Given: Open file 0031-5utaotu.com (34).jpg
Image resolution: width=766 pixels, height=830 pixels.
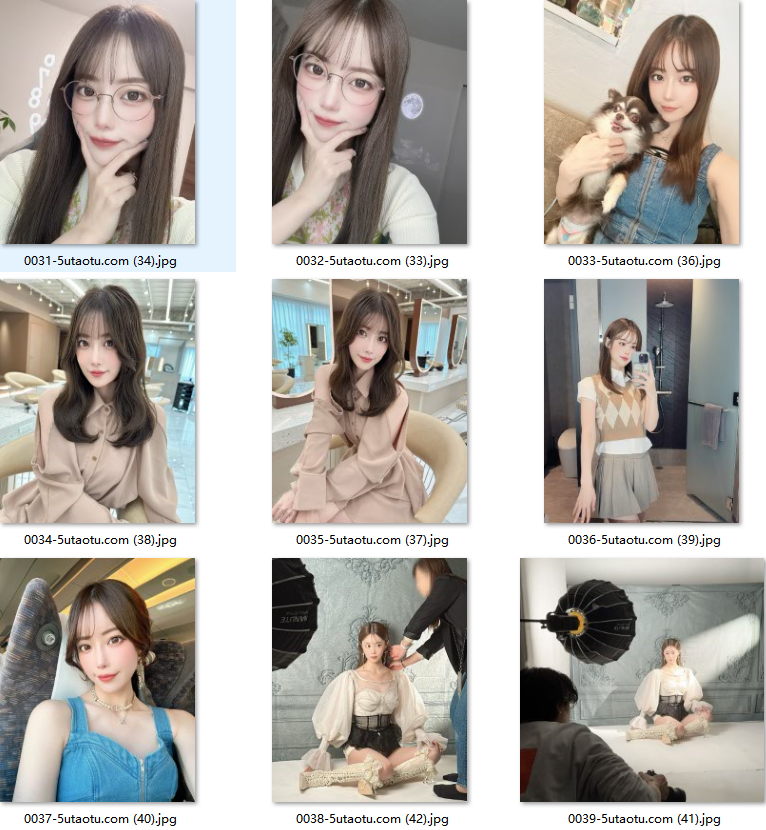Looking at the screenshot, I should [x=98, y=122].
